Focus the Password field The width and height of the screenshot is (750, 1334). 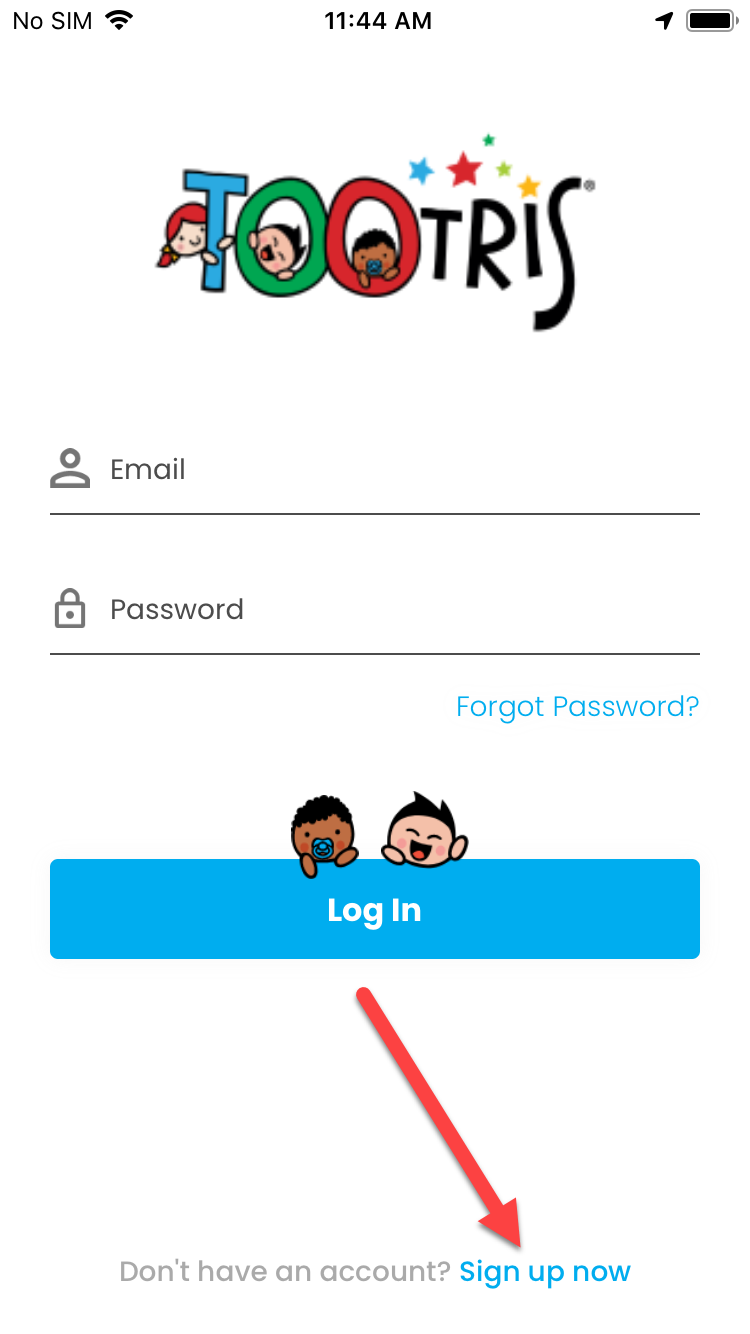(400, 610)
